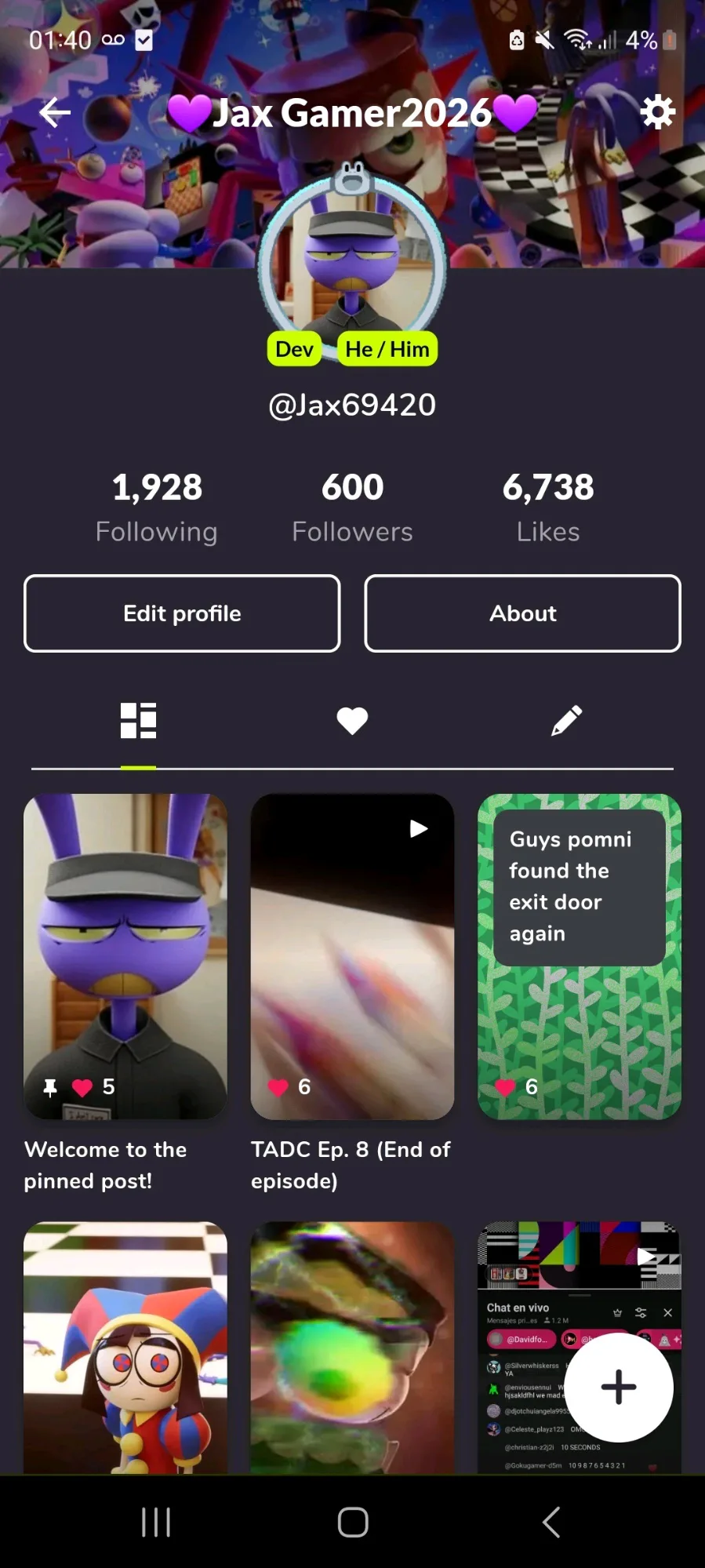Go back using the top-left arrow

55,112
